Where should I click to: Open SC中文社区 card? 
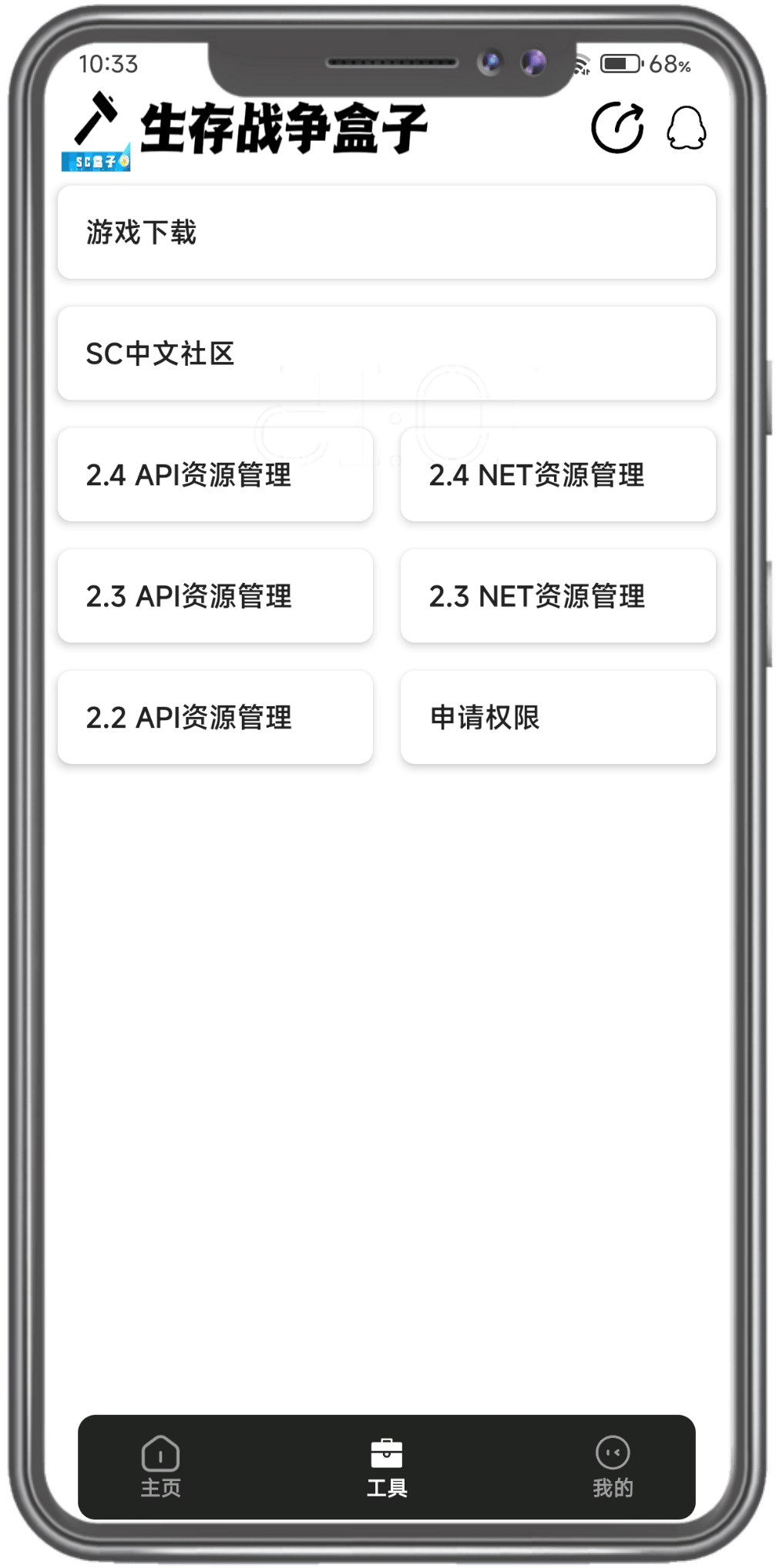[387, 353]
